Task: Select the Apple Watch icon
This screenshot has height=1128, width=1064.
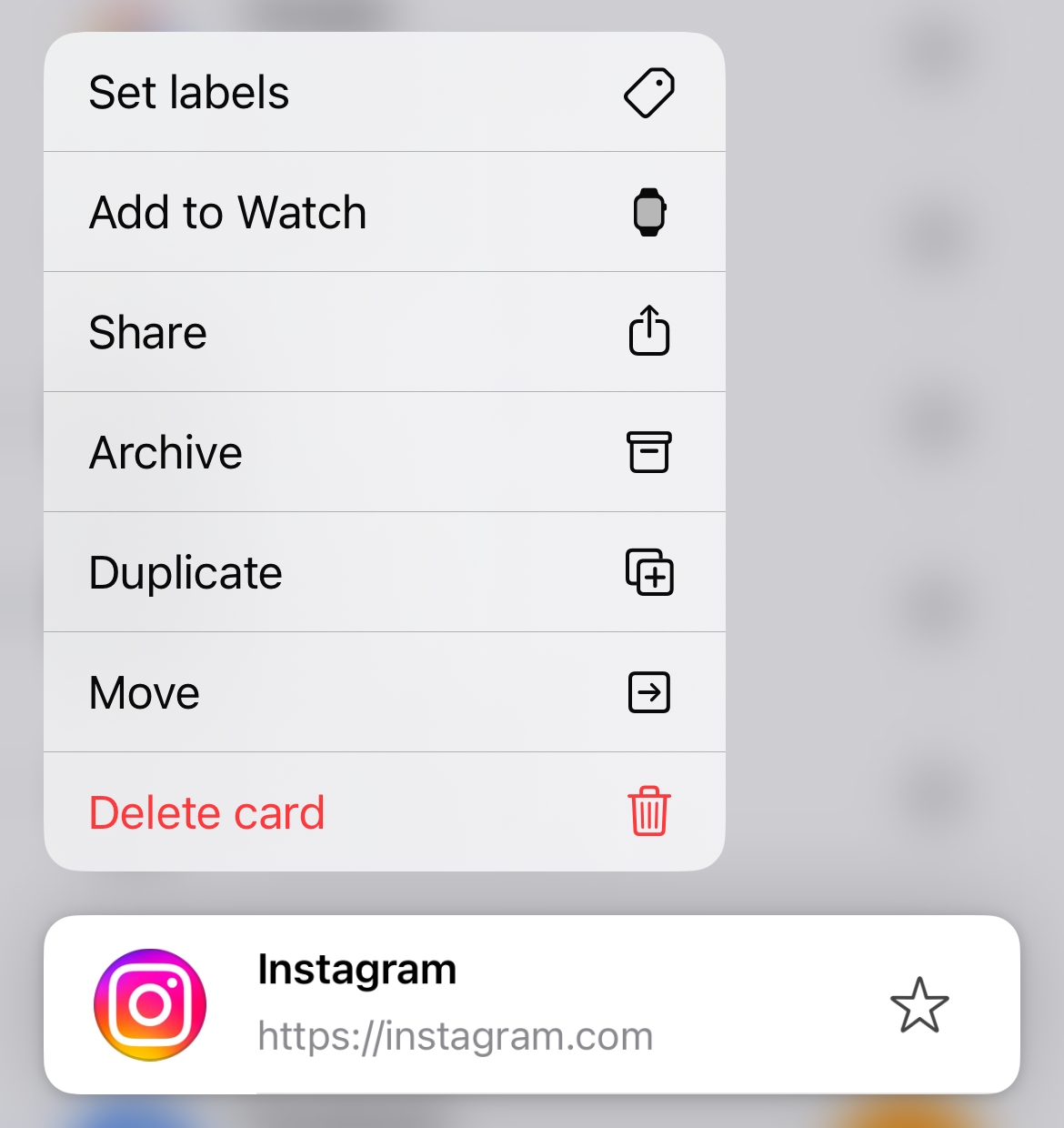Action: [x=649, y=211]
